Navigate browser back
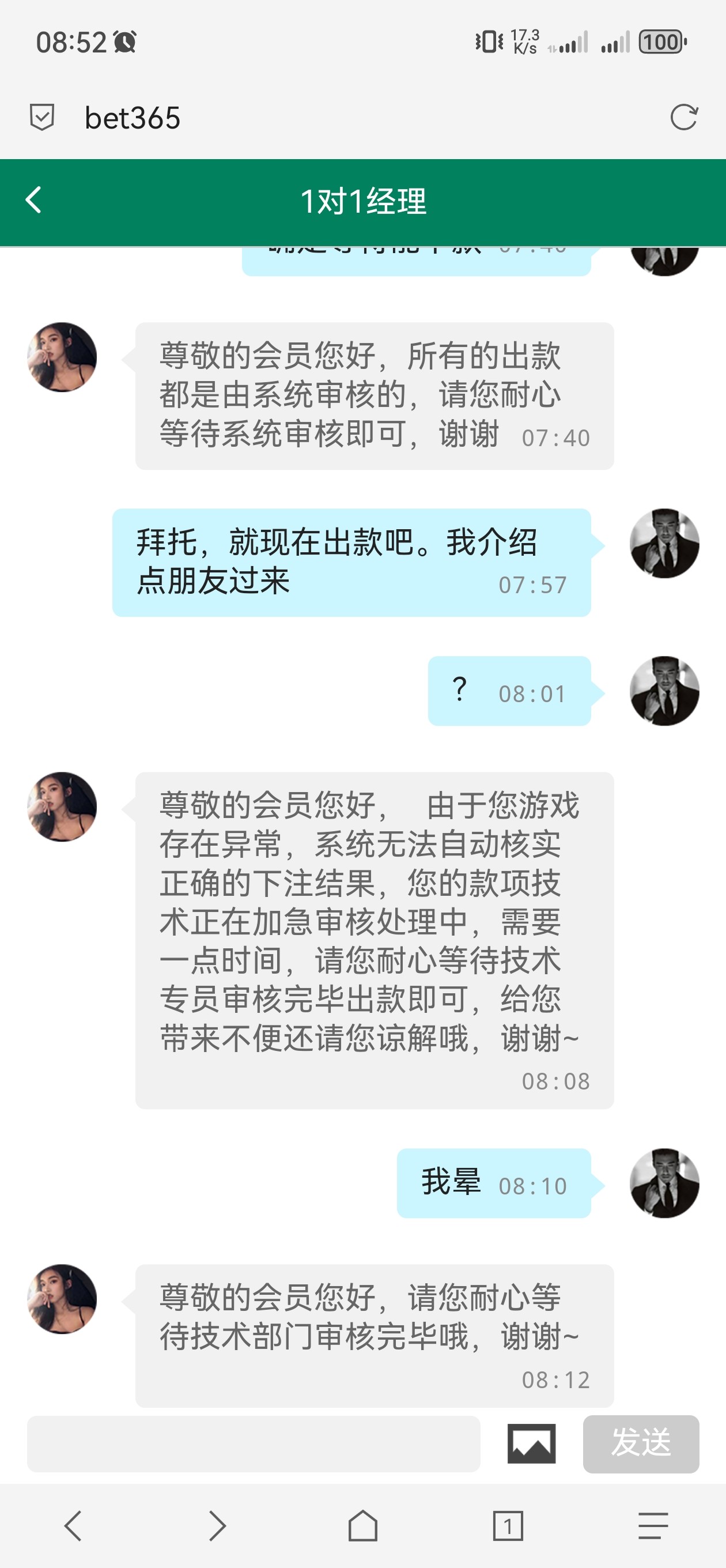 click(x=73, y=1526)
